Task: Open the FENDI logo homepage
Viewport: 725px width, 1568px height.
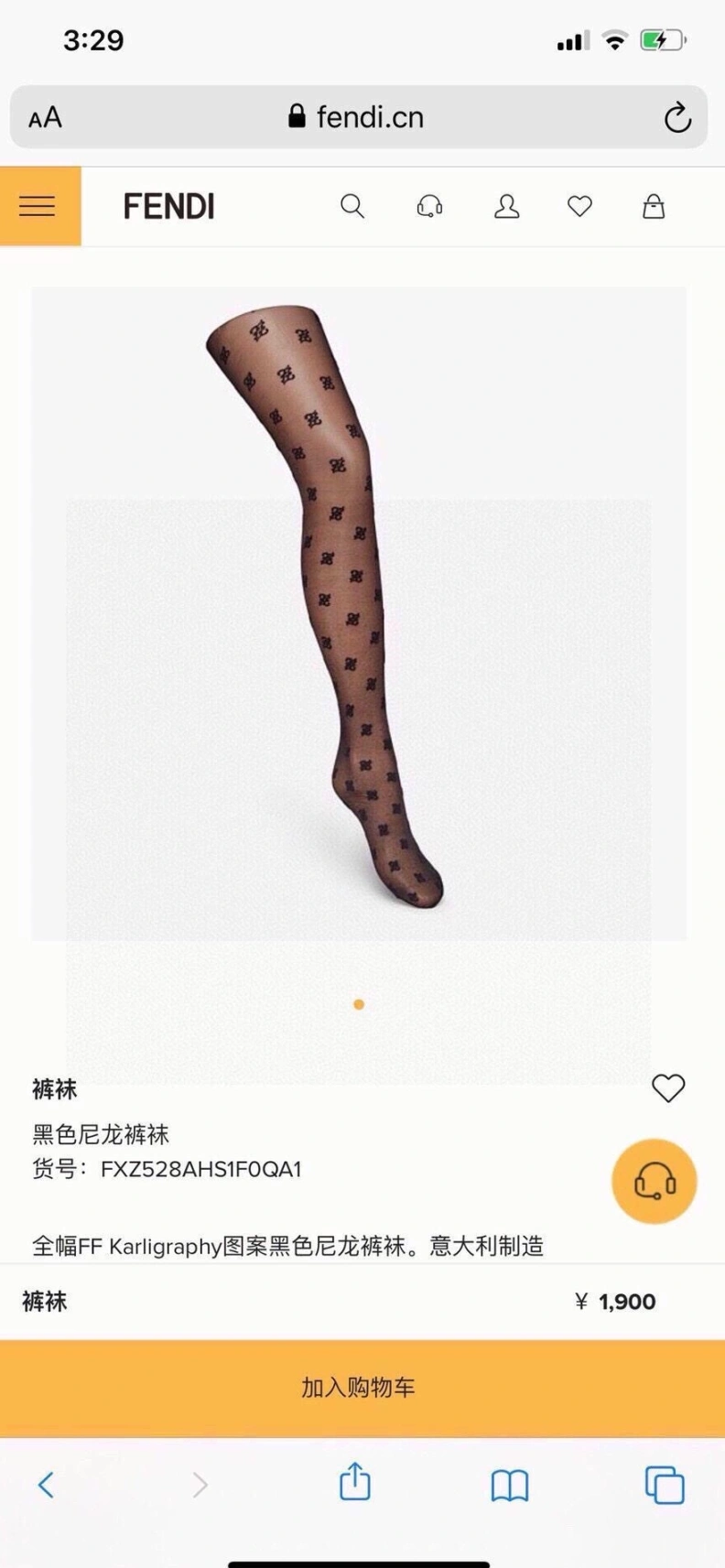Action: (169, 207)
